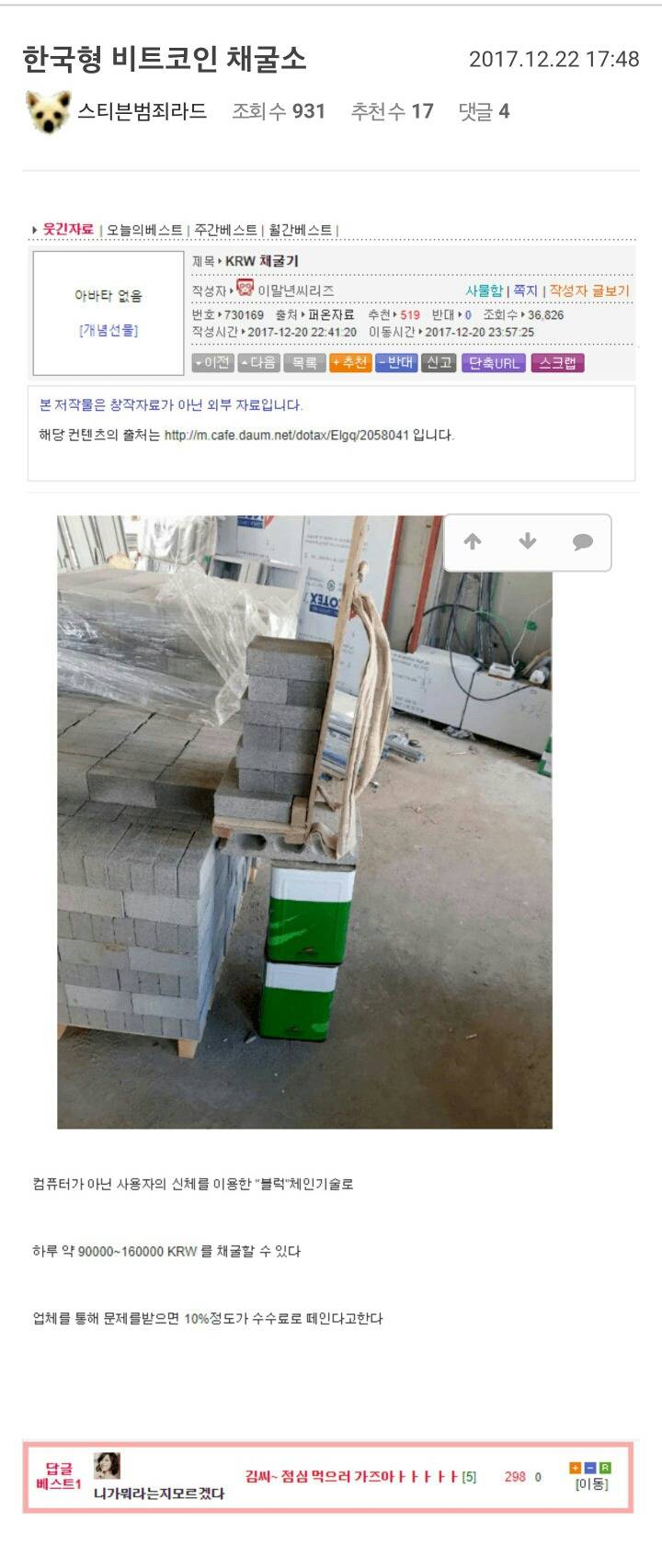Jump to top with the up arrow

click(473, 541)
